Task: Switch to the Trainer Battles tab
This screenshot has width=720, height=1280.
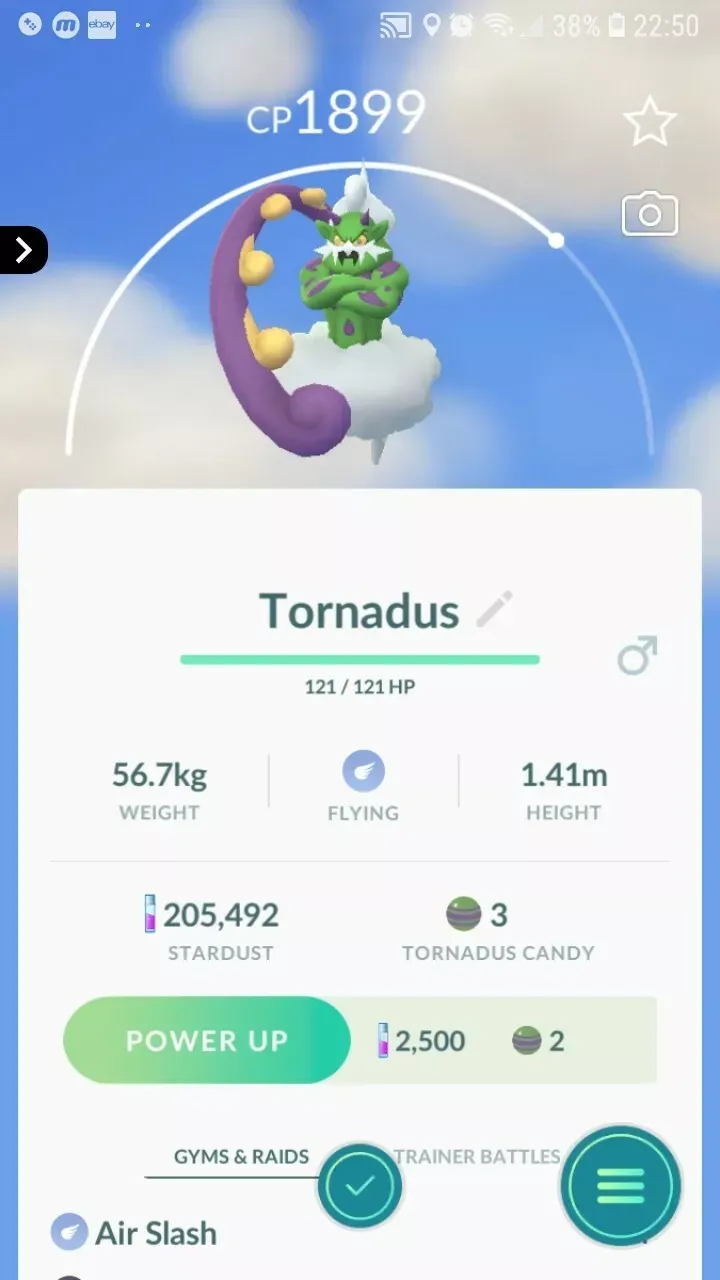Action: click(478, 1157)
